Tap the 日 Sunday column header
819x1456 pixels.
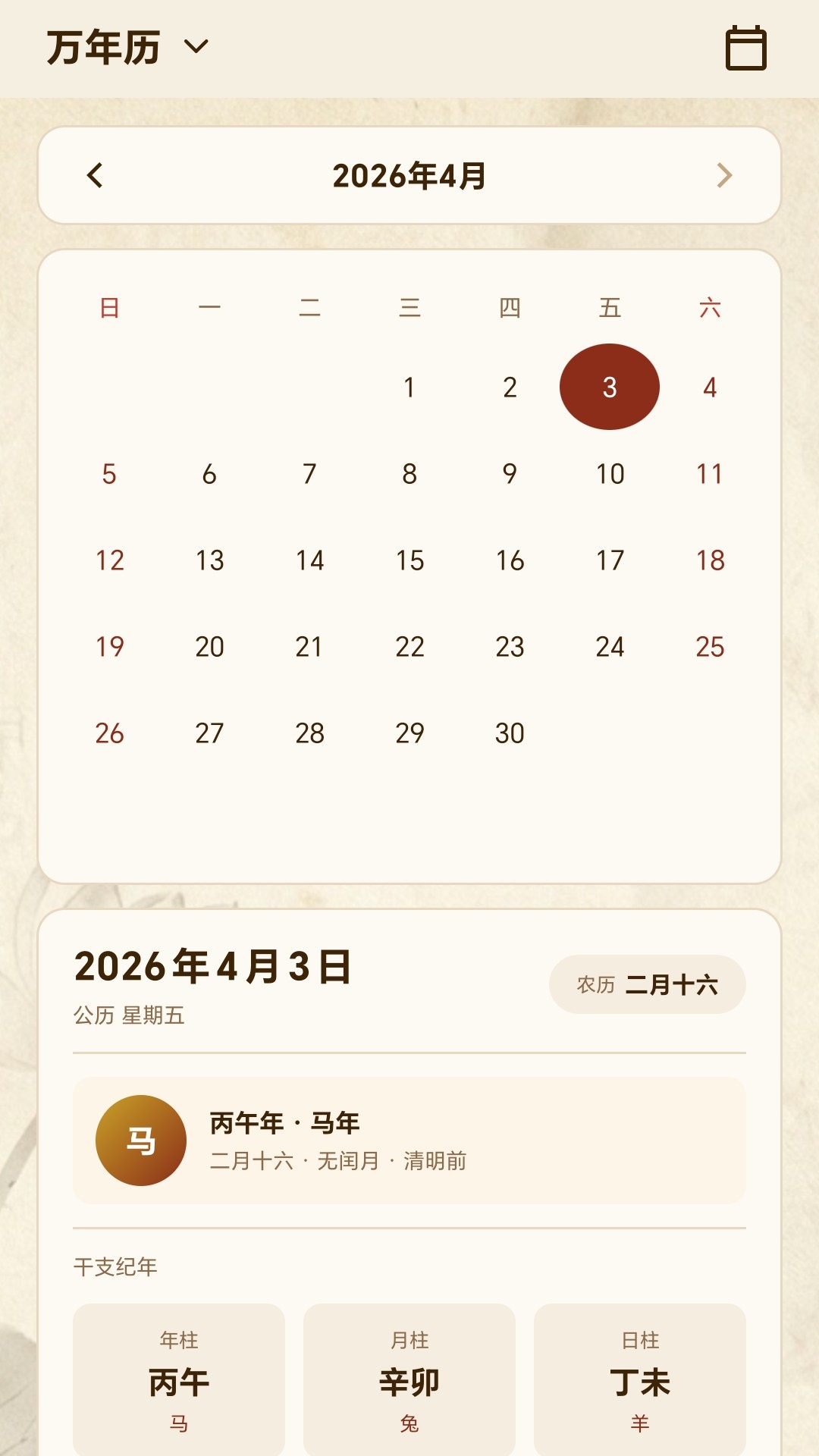[x=108, y=309]
